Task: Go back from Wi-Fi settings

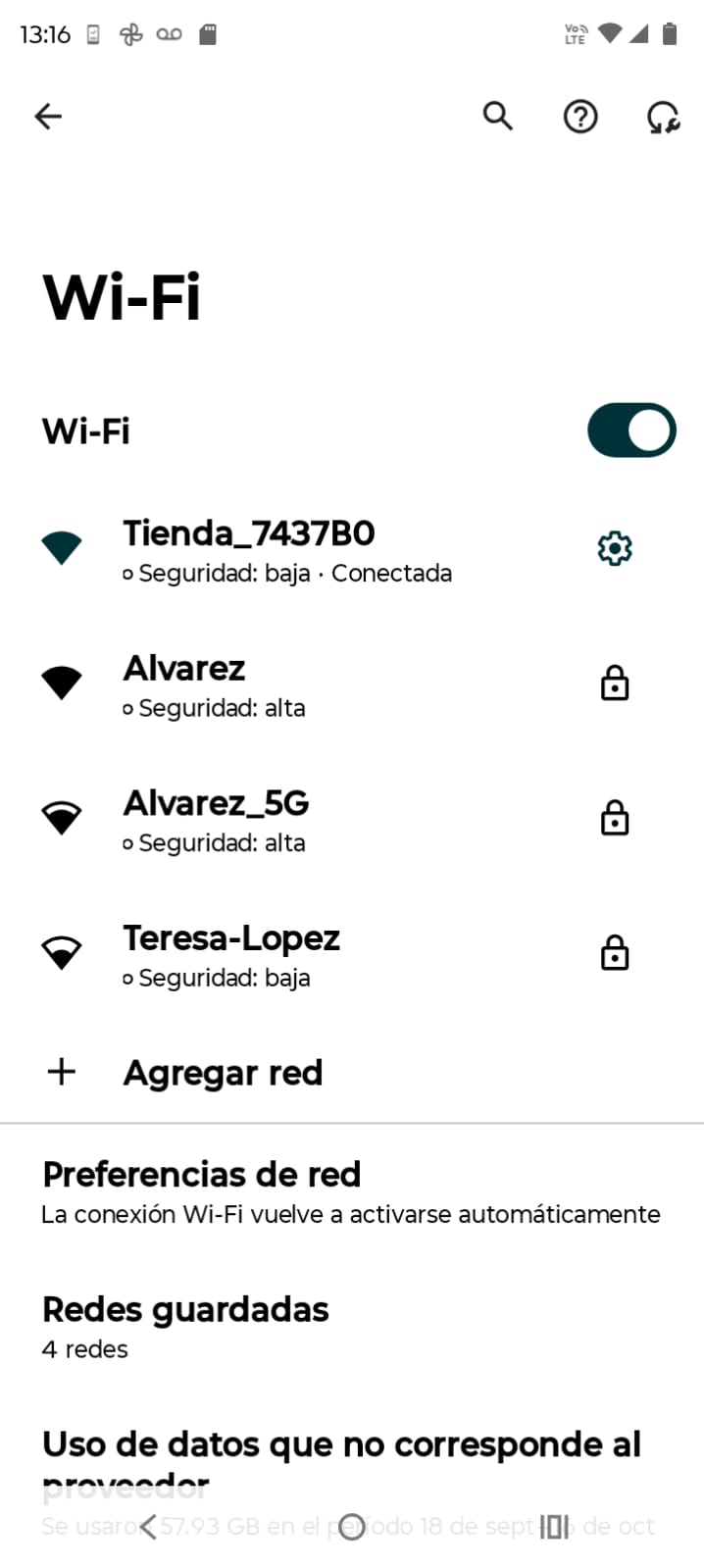Action: coord(48,117)
